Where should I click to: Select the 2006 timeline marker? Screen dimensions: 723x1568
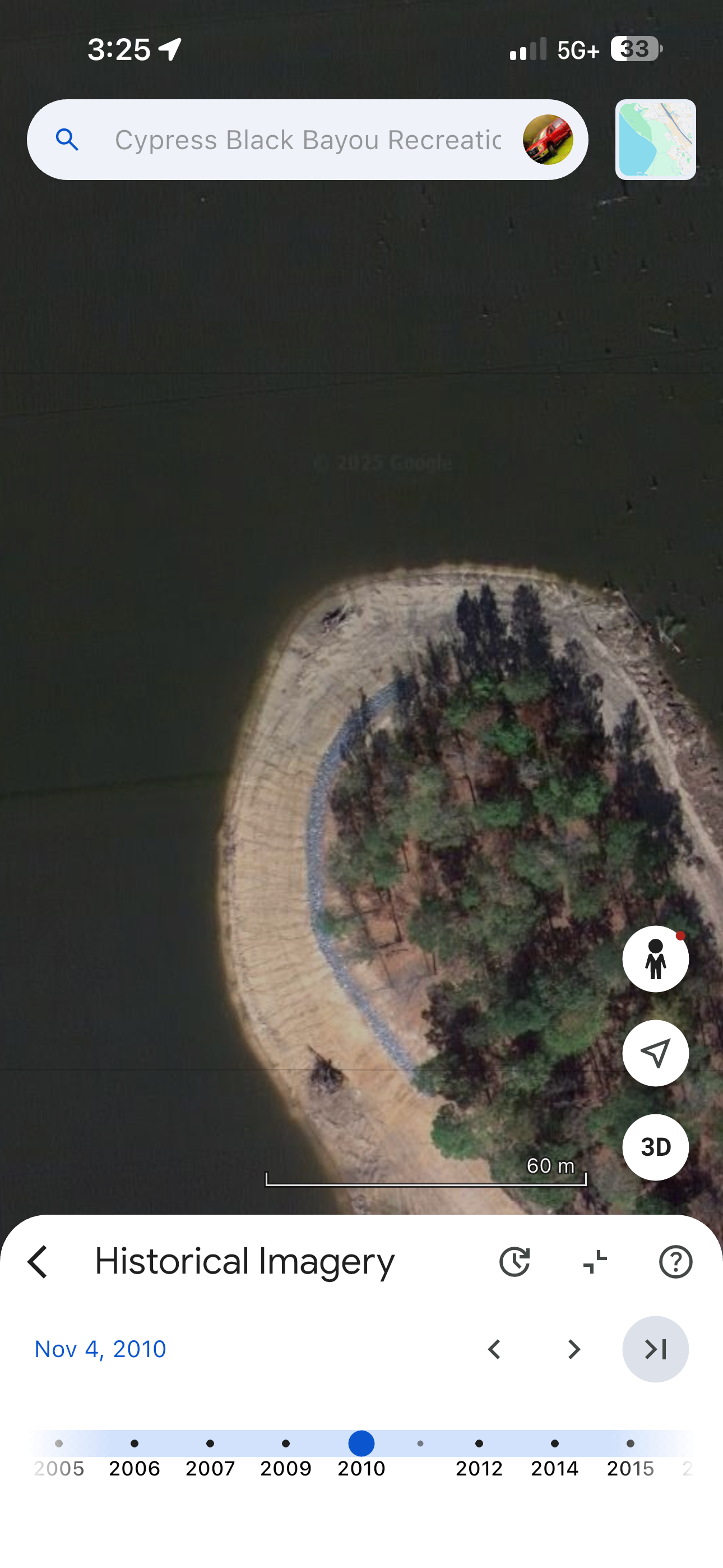(135, 1444)
